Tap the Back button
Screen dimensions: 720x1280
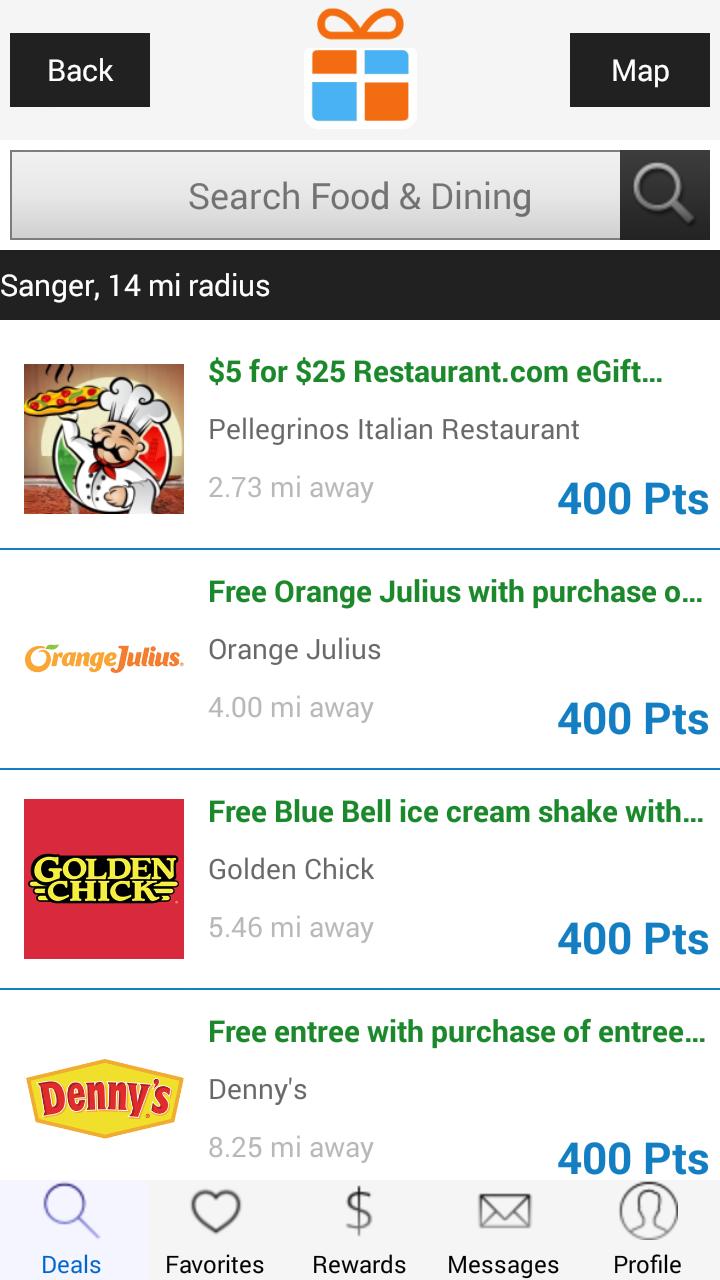click(80, 70)
